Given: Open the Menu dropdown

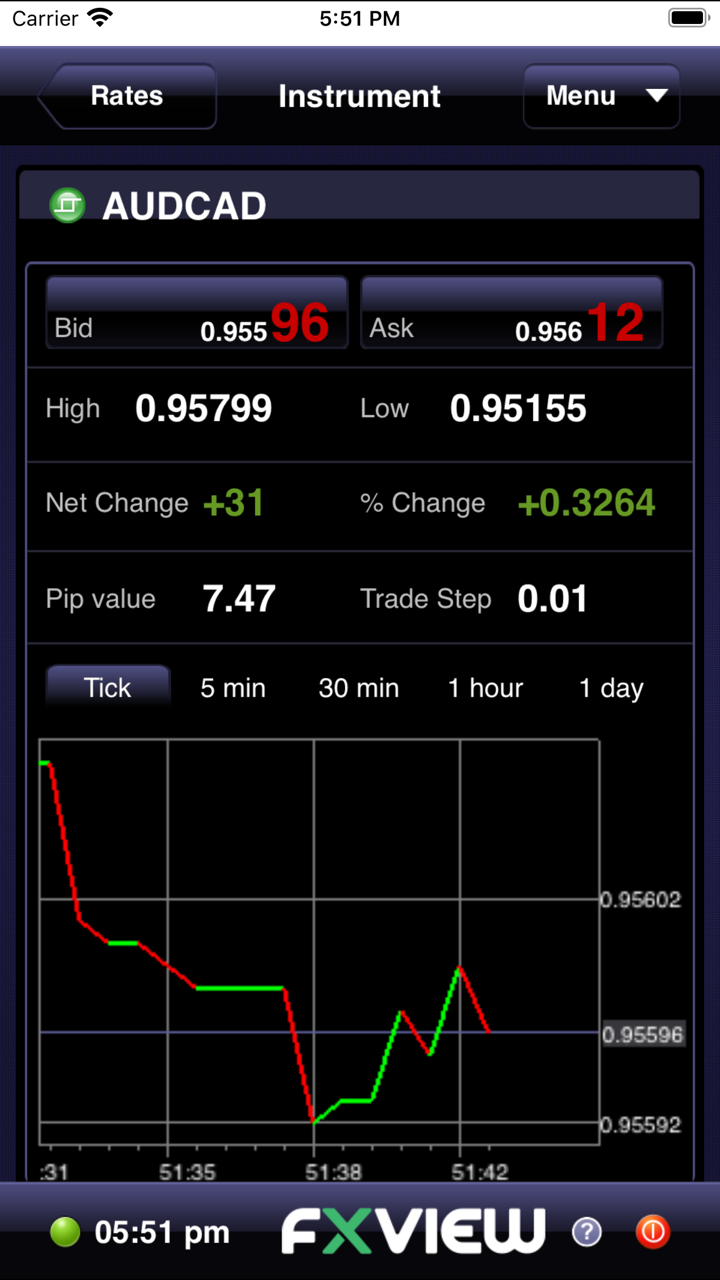Looking at the screenshot, I should click(x=602, y=97).
